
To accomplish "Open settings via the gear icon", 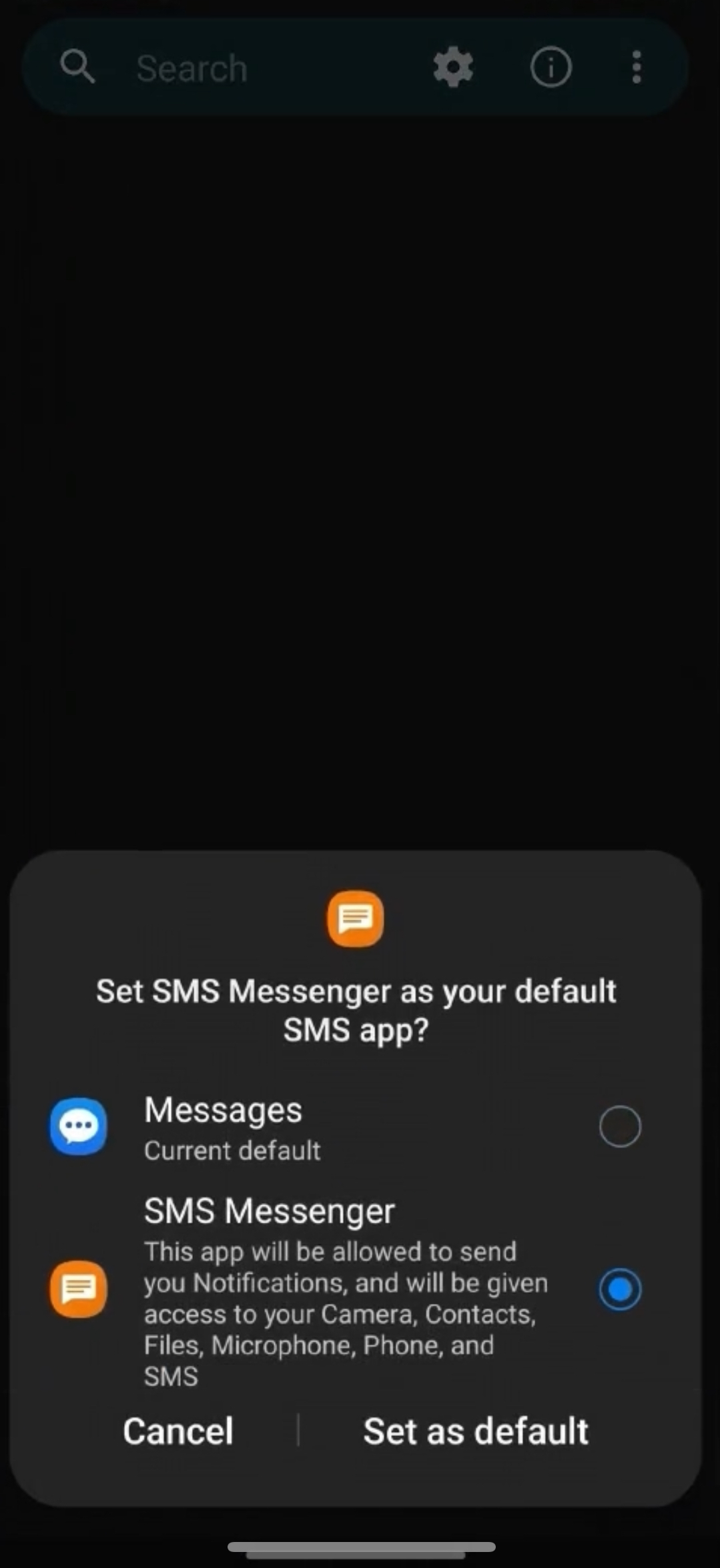I will click(x=453, y=67).
